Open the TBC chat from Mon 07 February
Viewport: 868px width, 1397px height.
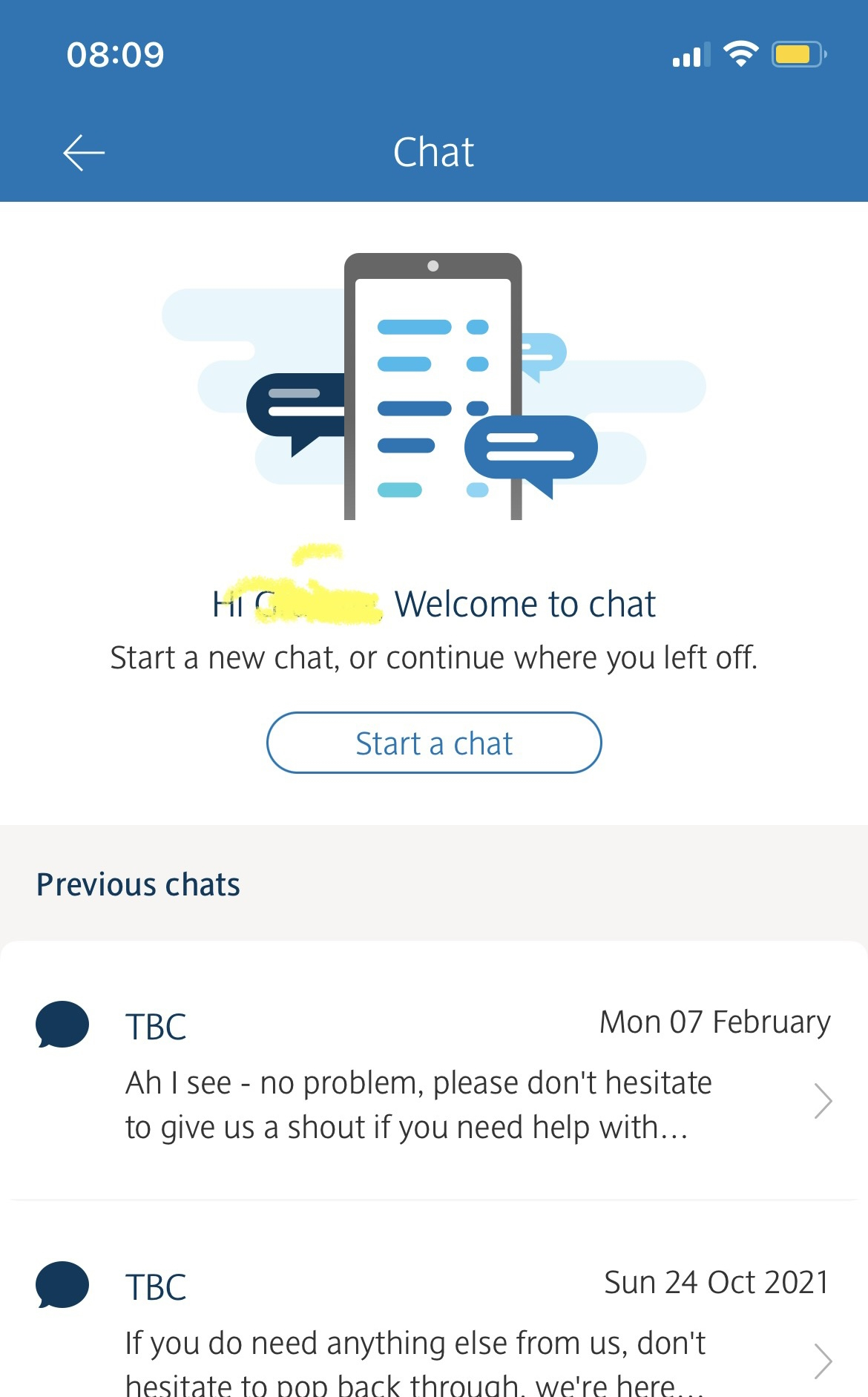pos(434,1071)
